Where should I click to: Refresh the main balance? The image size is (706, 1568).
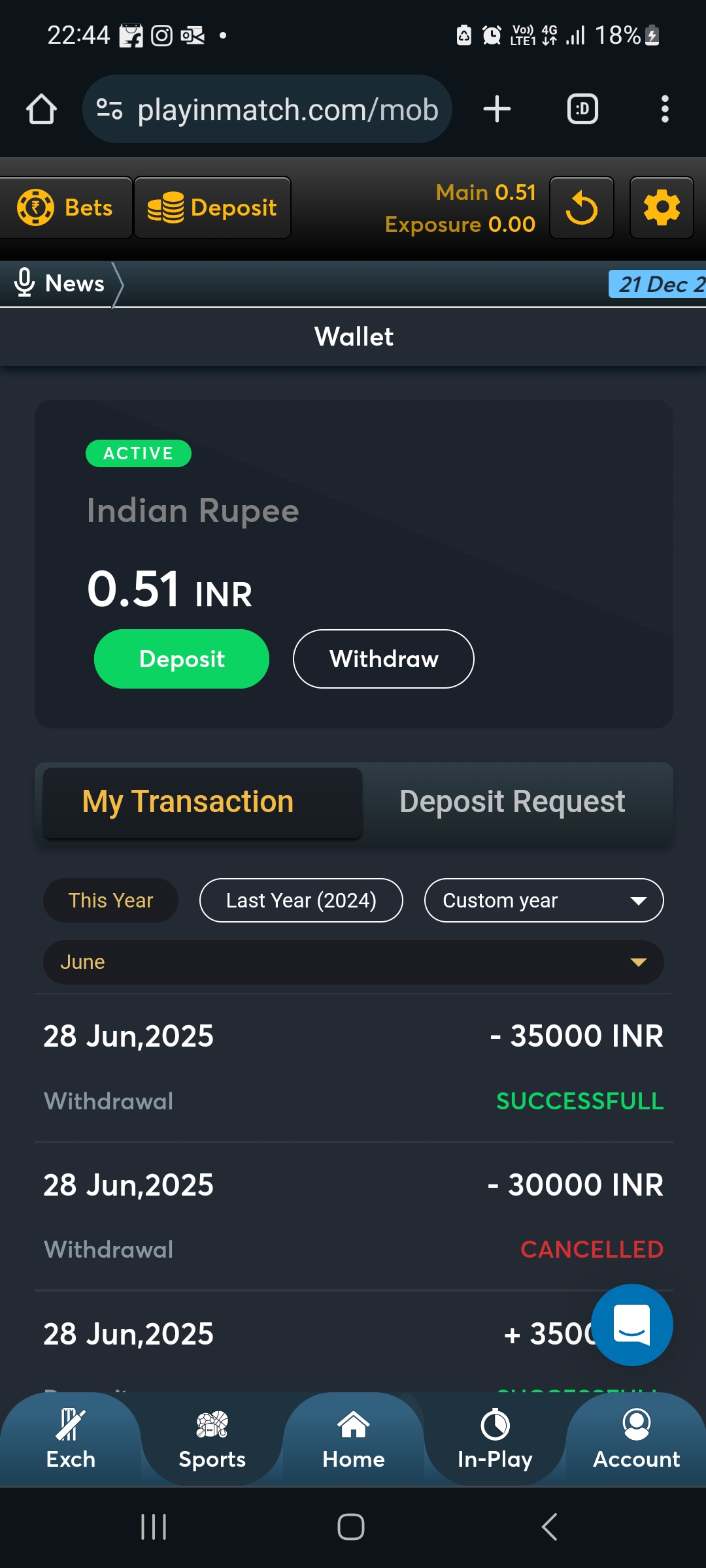click(x=582, y=208)
